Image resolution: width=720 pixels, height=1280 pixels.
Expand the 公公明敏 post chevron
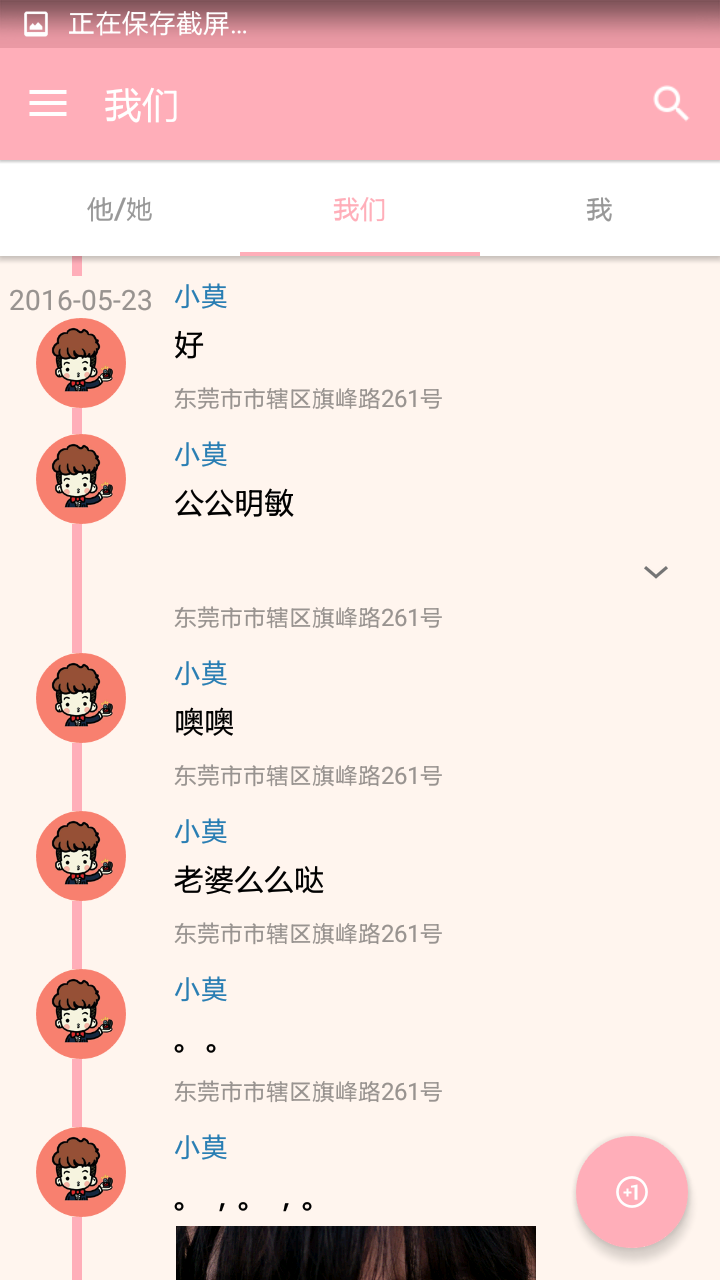coord(656,572)
